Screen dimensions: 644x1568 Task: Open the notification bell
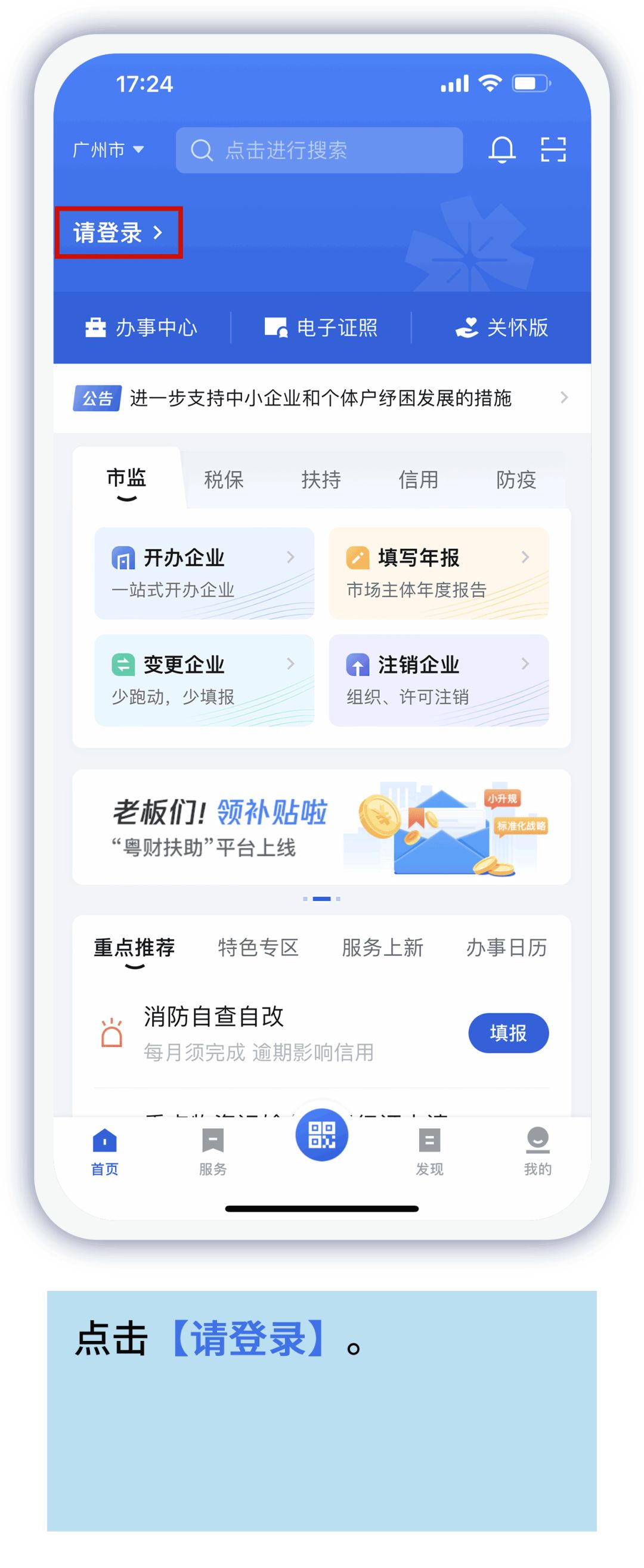[501, 150]
